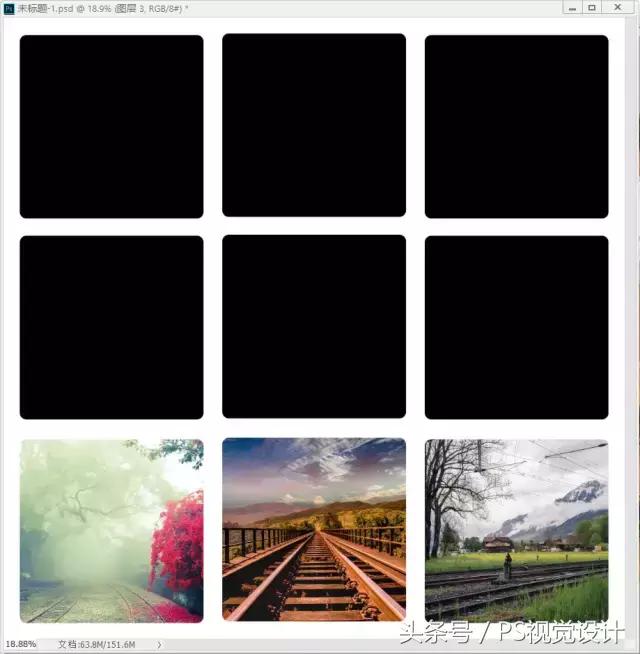Image resolution: width=640 pixels, height=654 pixels.
Task: Expand the 文档 status info arrow
Action: tap(159, 645)
